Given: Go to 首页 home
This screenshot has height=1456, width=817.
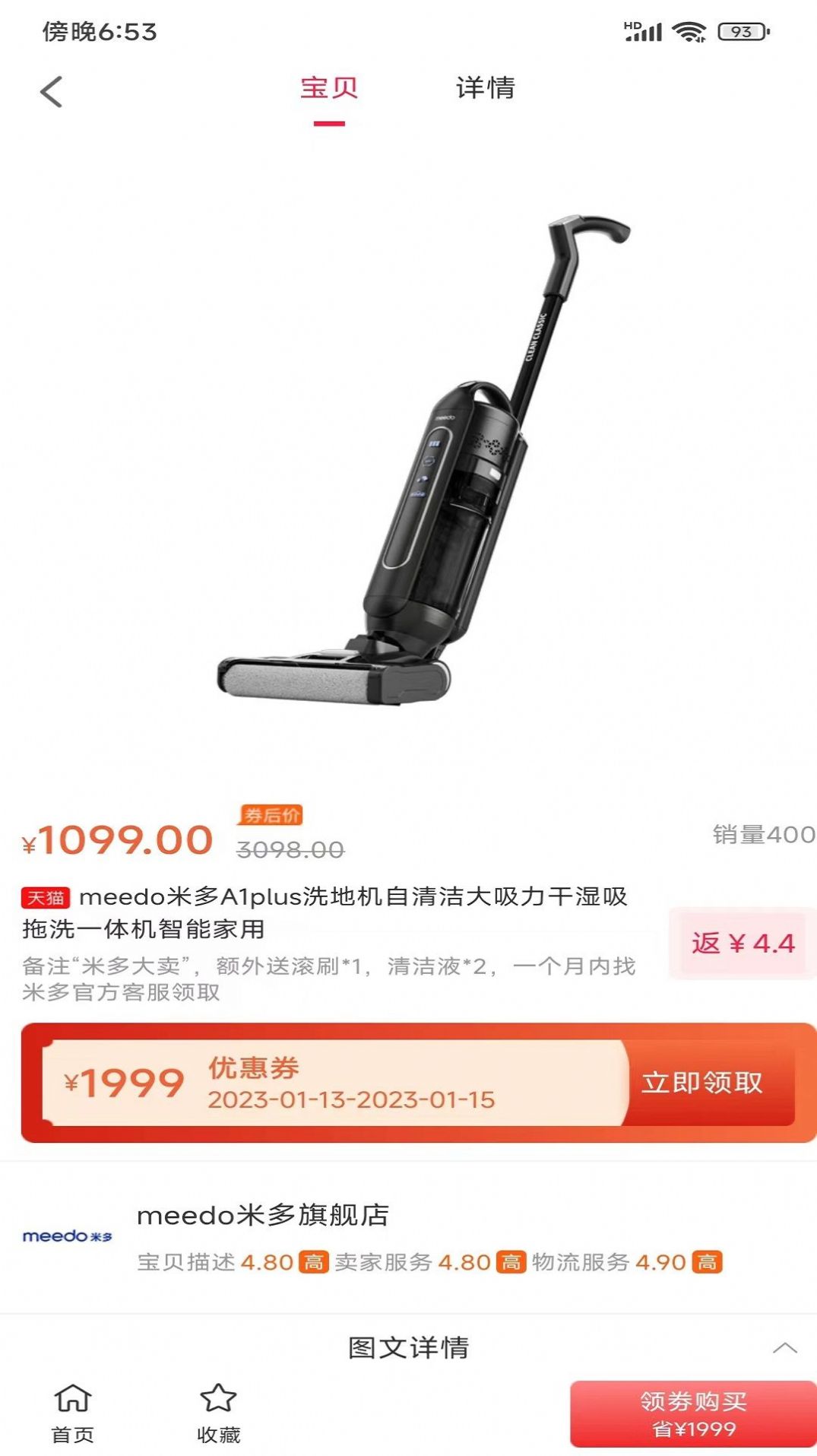Looking at the screenshot, I should [72, 1413].
